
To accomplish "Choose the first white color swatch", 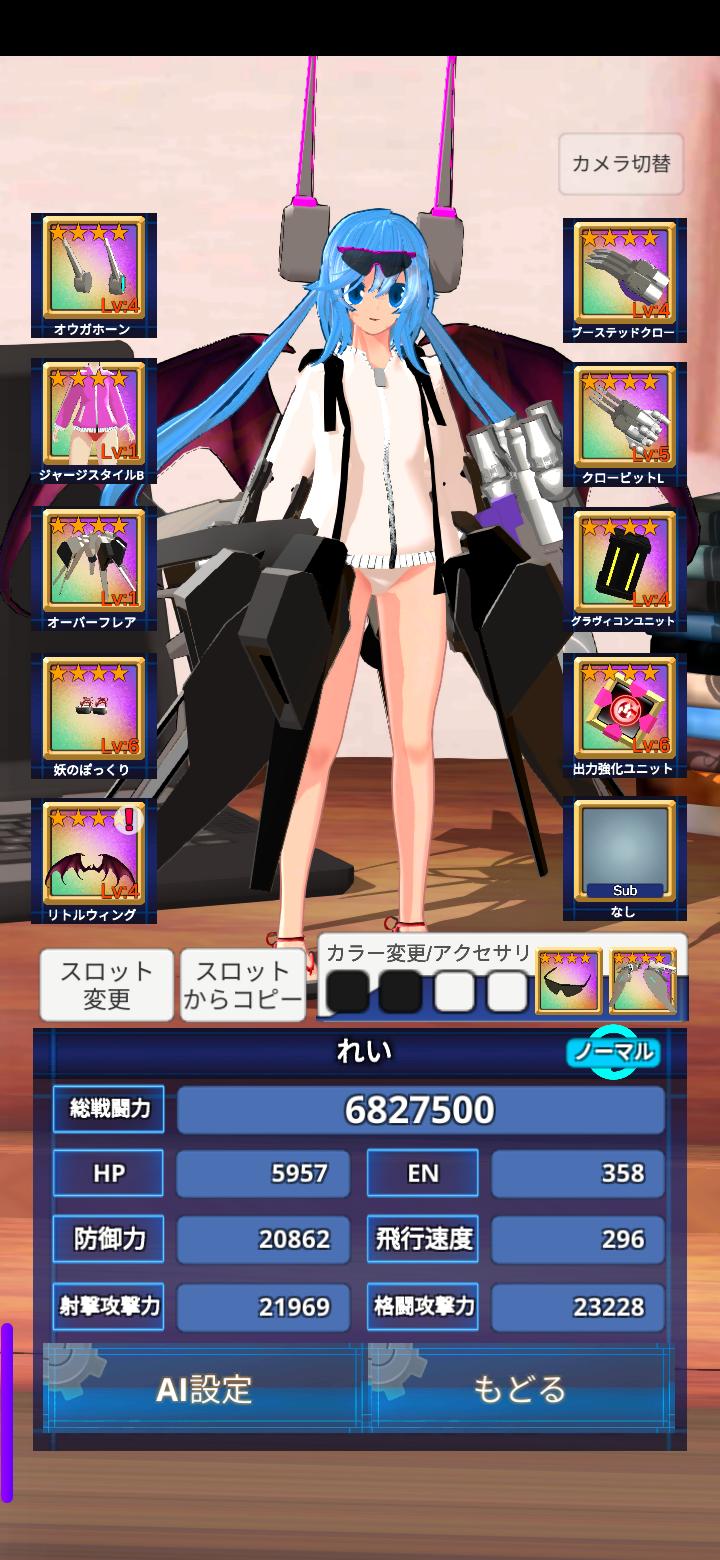I will point(454,991).
